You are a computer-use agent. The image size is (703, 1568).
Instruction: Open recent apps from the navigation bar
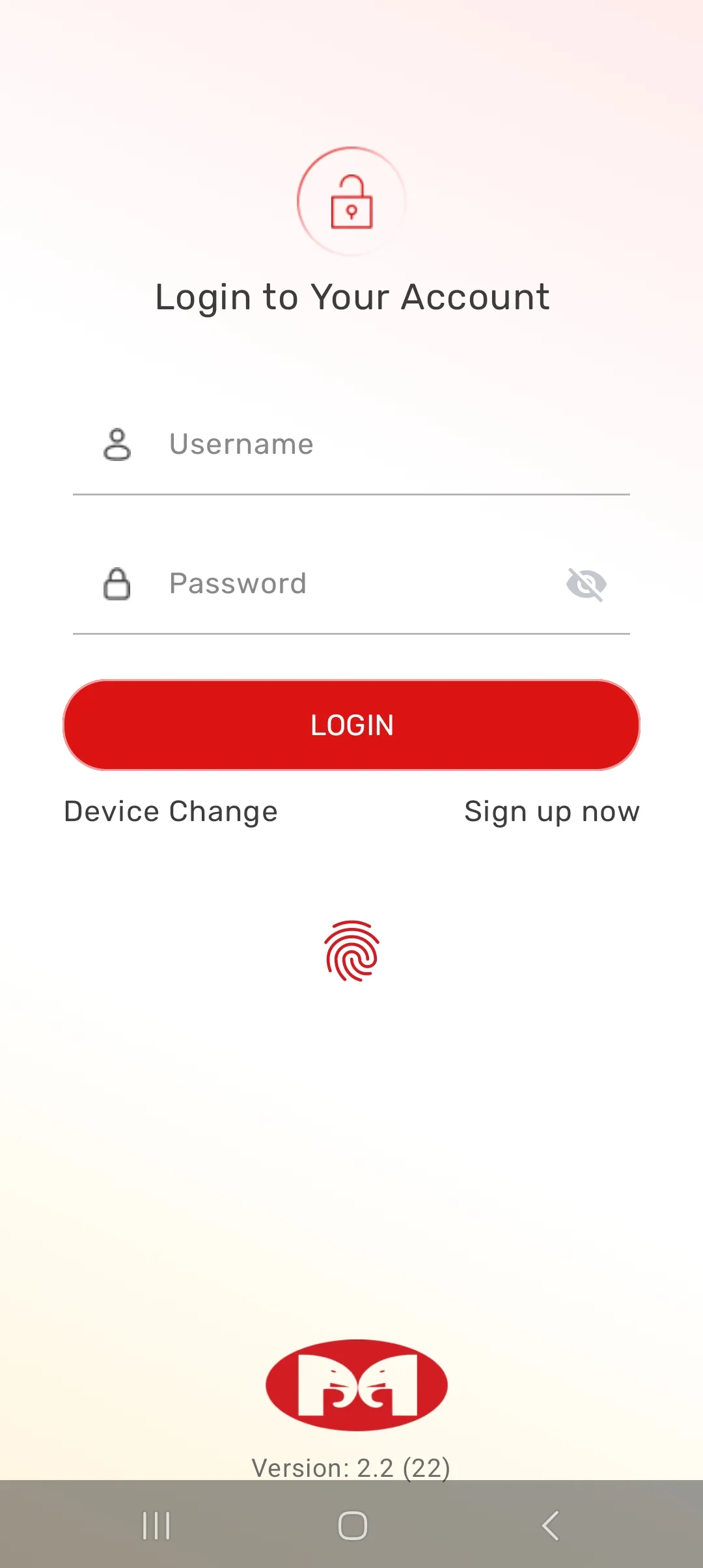156,1525
